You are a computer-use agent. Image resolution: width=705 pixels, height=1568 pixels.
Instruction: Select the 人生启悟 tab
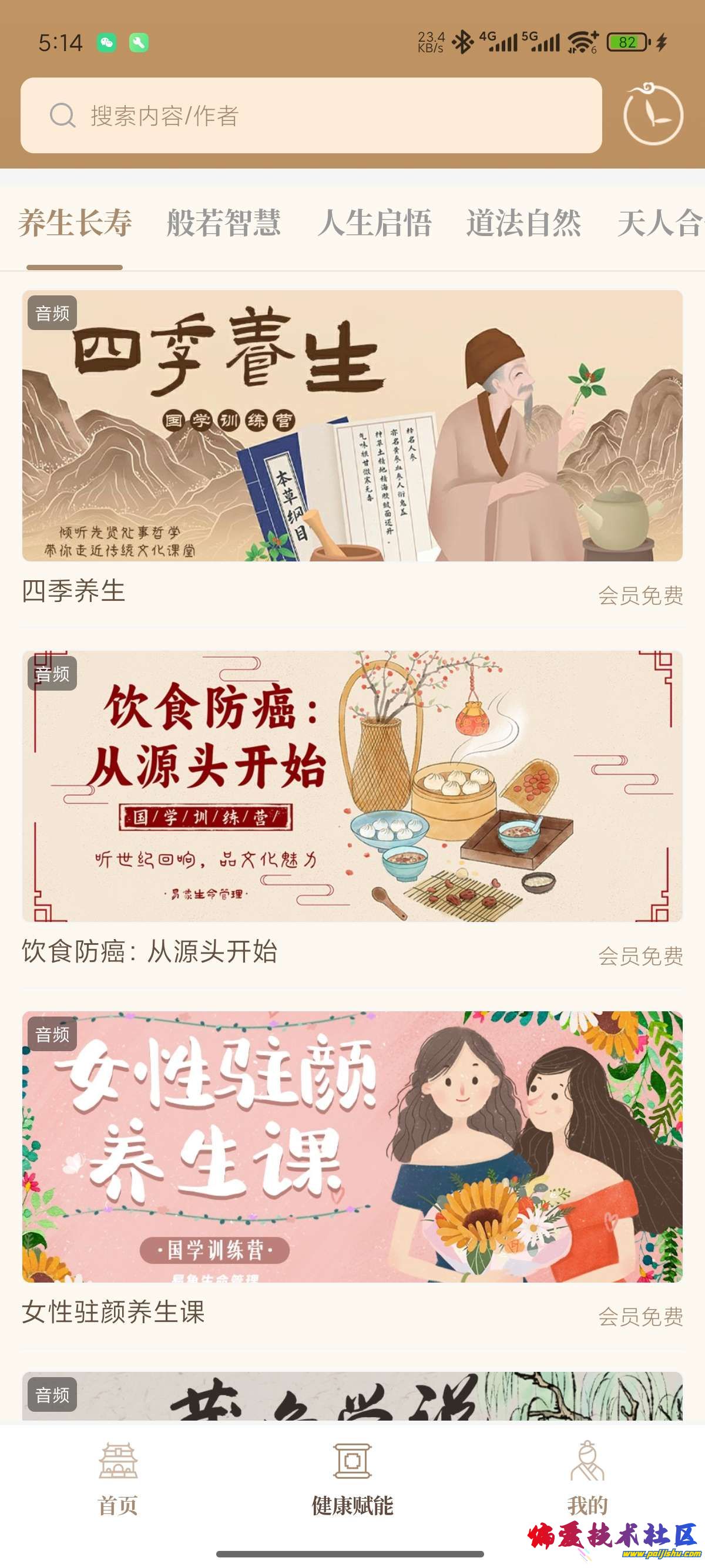tap(374, 223)
